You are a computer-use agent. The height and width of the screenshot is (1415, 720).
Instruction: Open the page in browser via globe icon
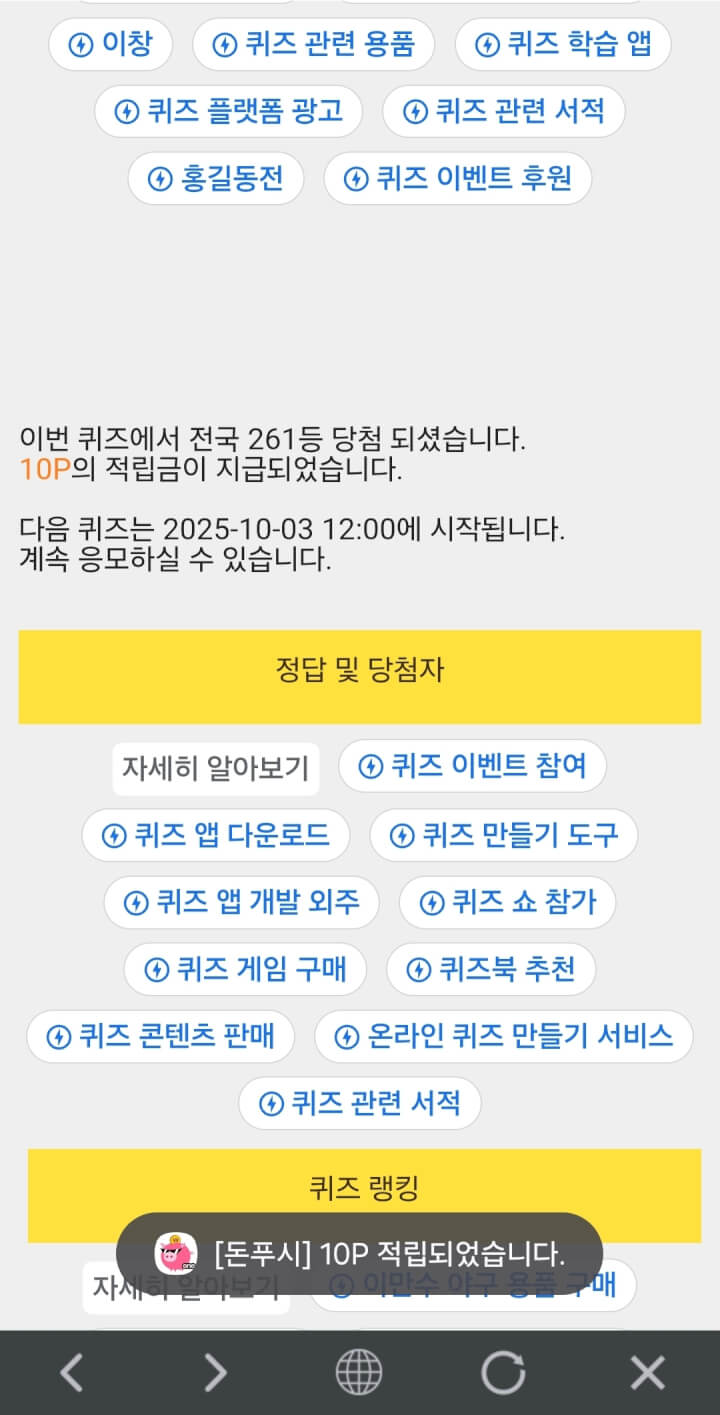[x=359, y=1372]
